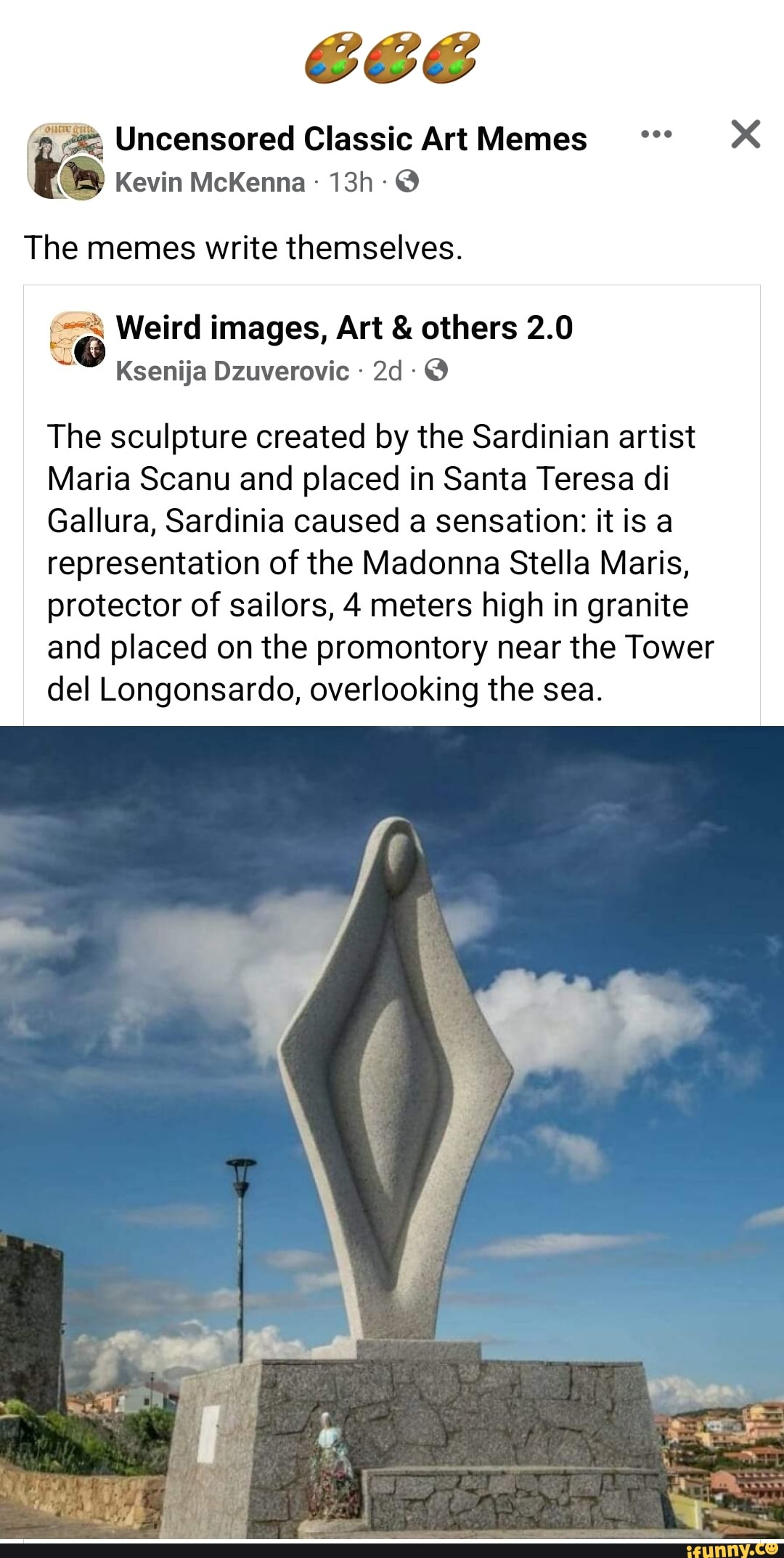Open the shared sculpture photo

click(x=392, y=1133)
